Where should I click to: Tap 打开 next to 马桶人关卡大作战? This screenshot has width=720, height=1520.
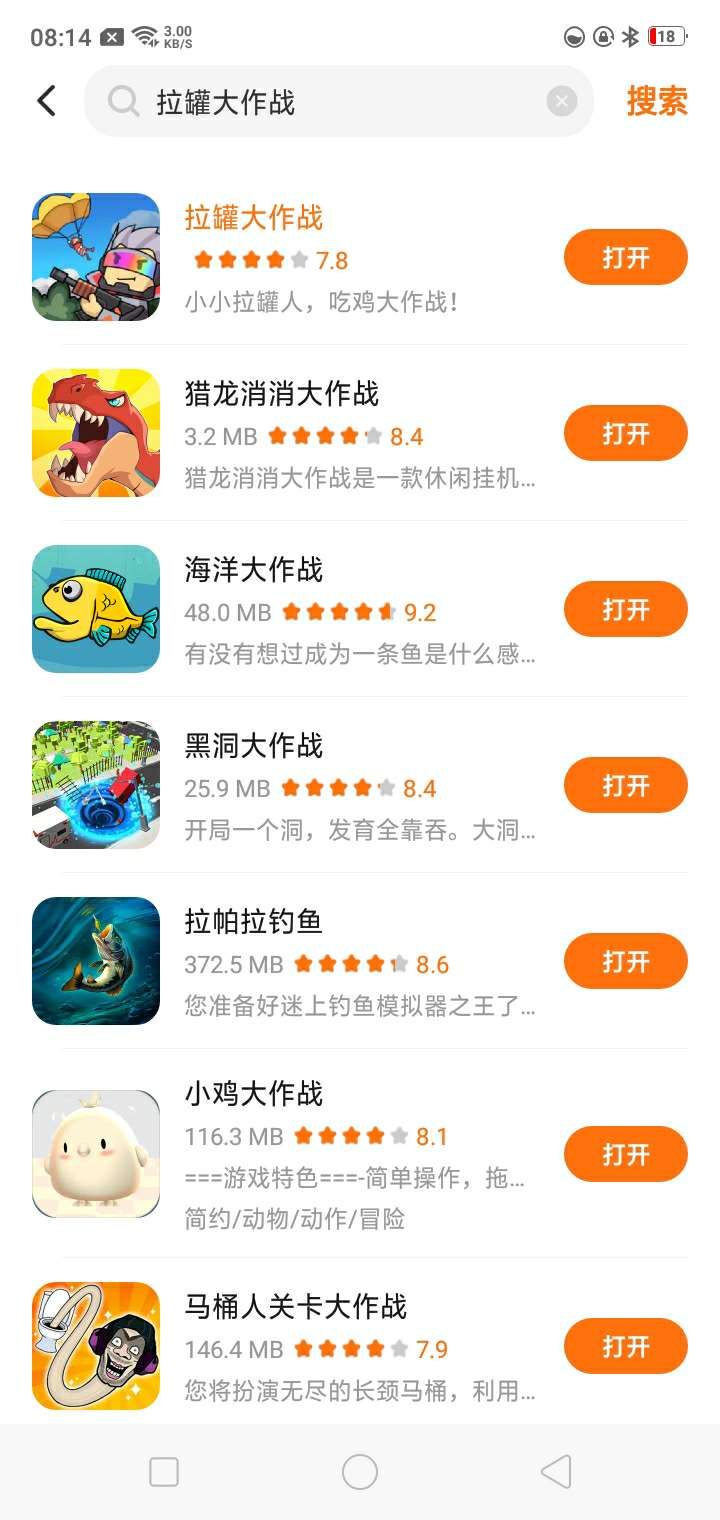pos(625,1347)
